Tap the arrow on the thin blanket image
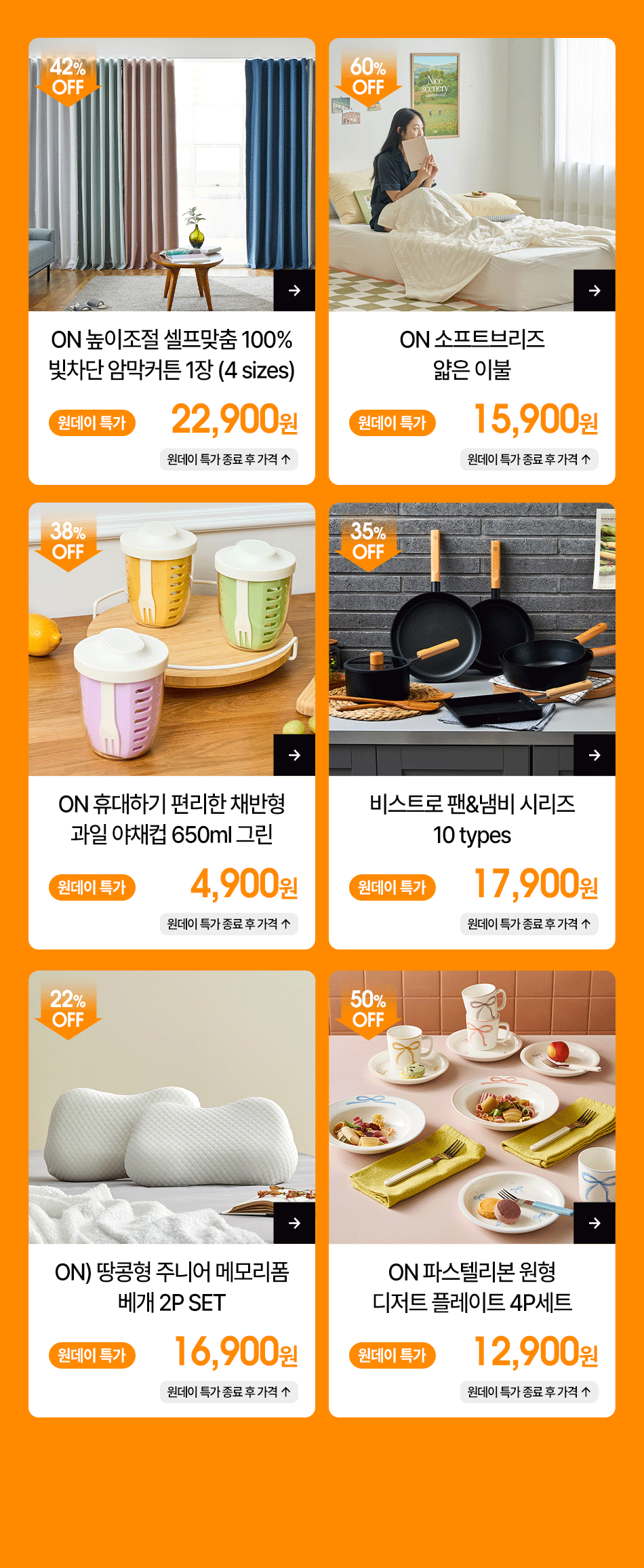Viewport: 644px width, 1568px height. click(595, 290)
